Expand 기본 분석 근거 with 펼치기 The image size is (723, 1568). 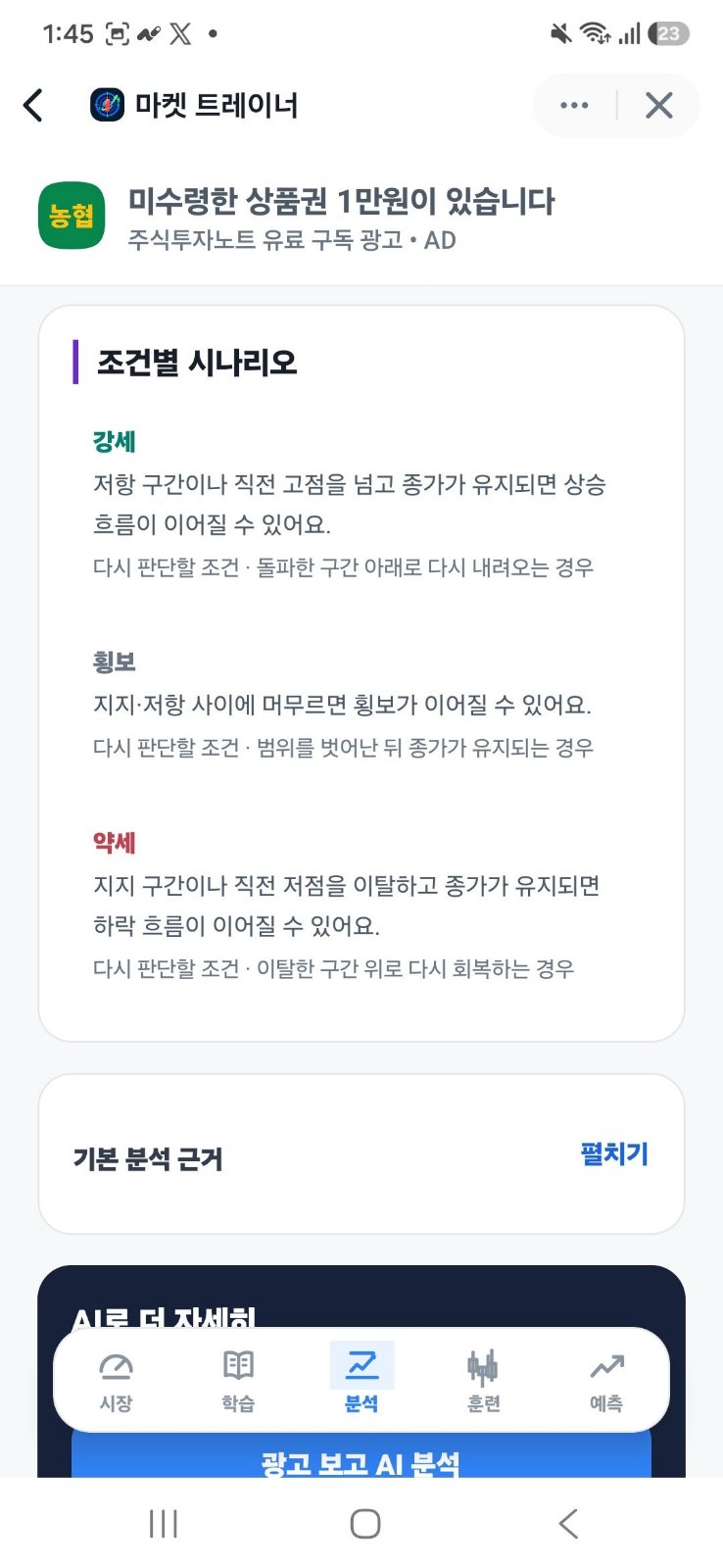pos(614,1153)
